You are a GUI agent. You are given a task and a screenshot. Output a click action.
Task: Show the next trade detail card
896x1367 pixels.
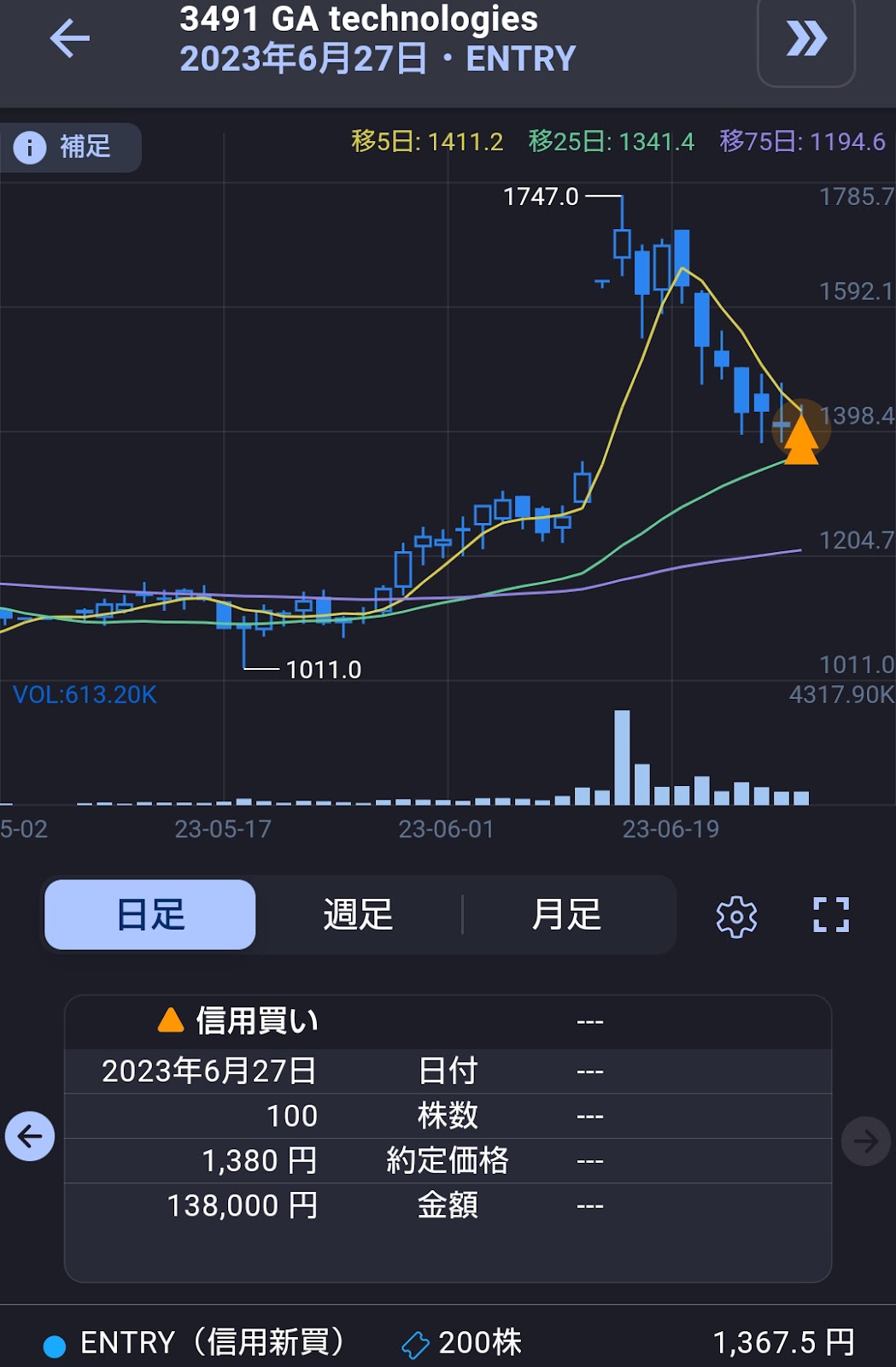865,1141
